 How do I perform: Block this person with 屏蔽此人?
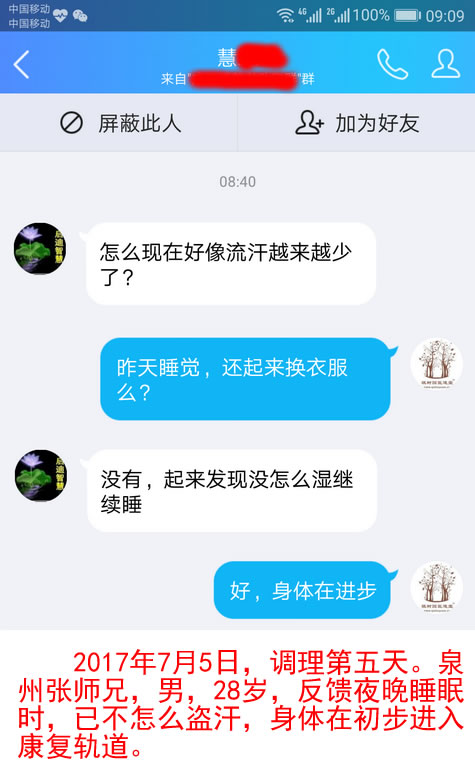pos(120,123)
